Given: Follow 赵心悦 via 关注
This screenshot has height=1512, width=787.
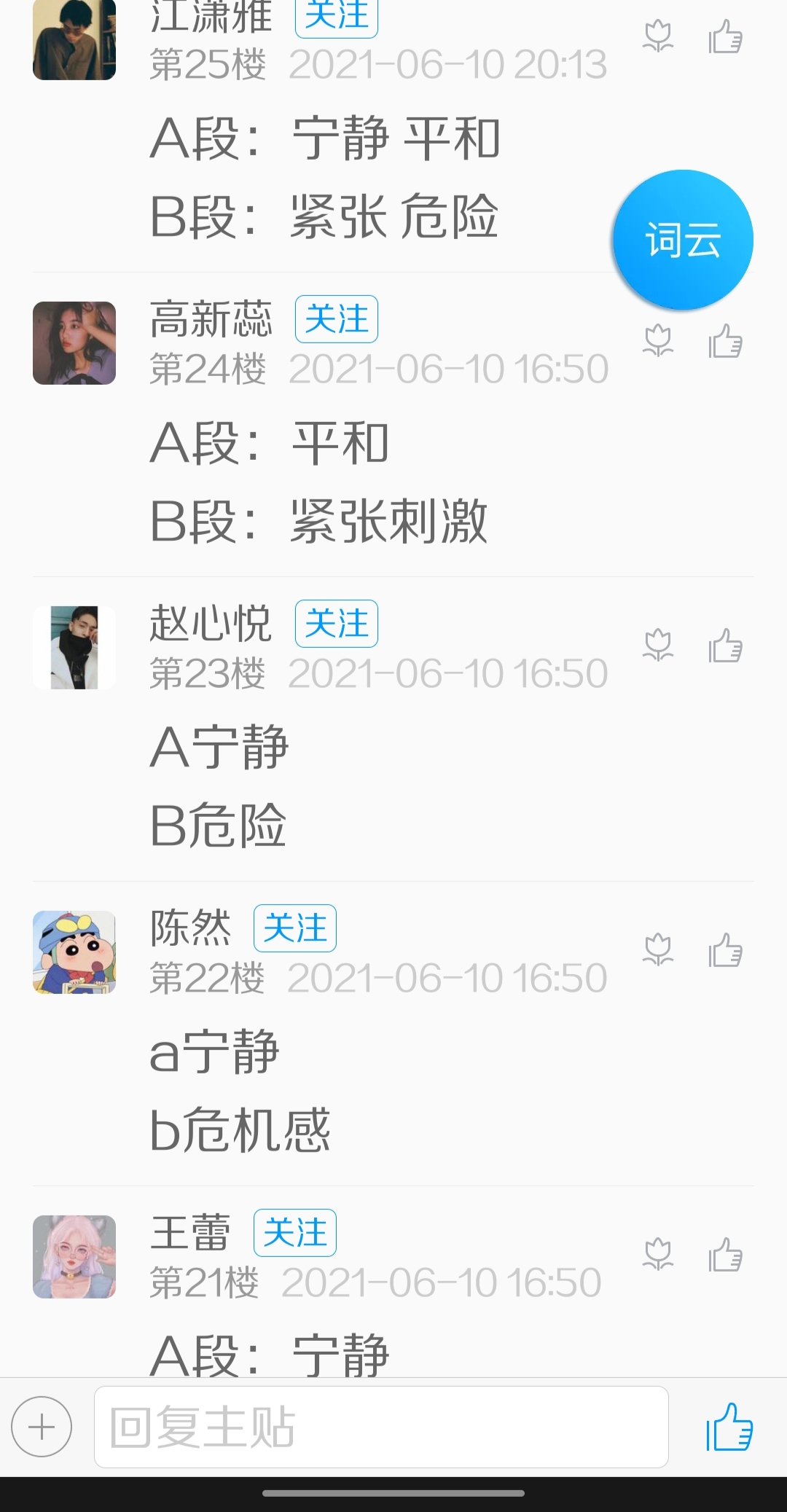Looking at the screenshot, I should (336, 624).
